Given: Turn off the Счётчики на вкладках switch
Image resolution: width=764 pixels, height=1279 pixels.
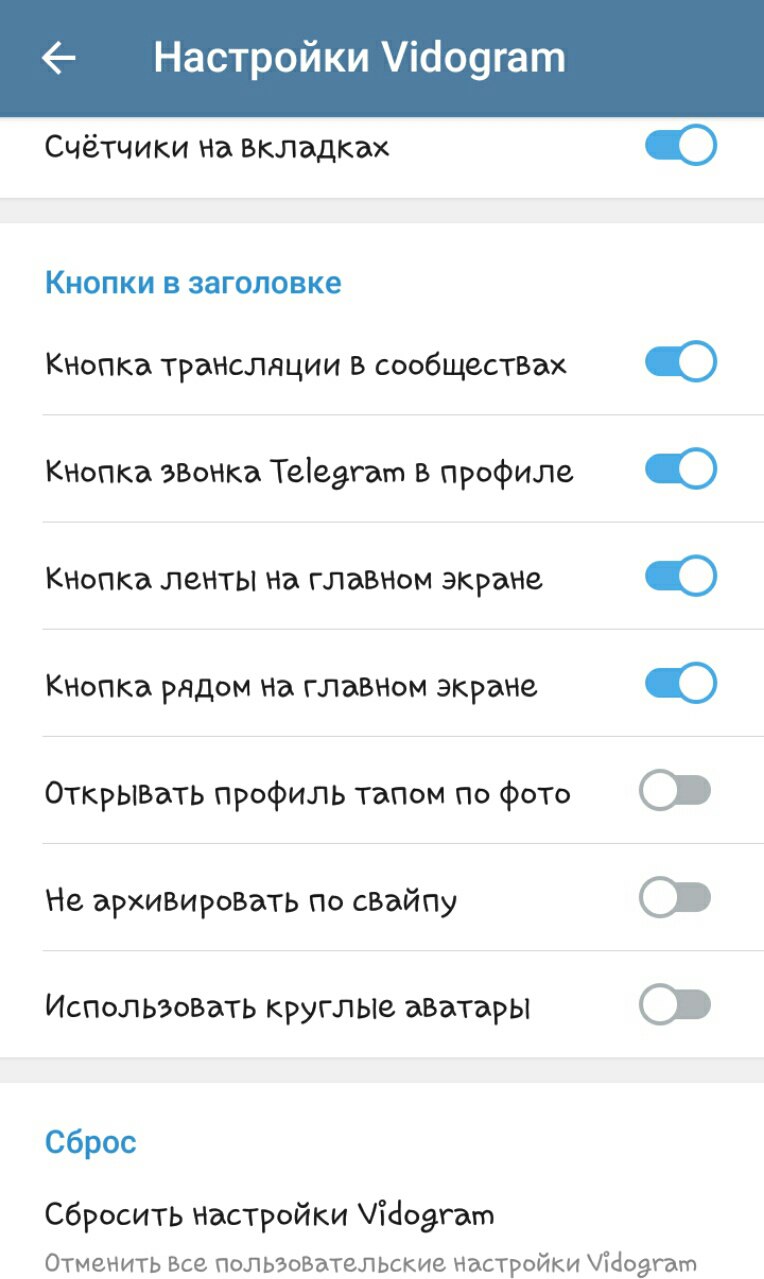Looking at the screenshot, I should pos(680,146).
